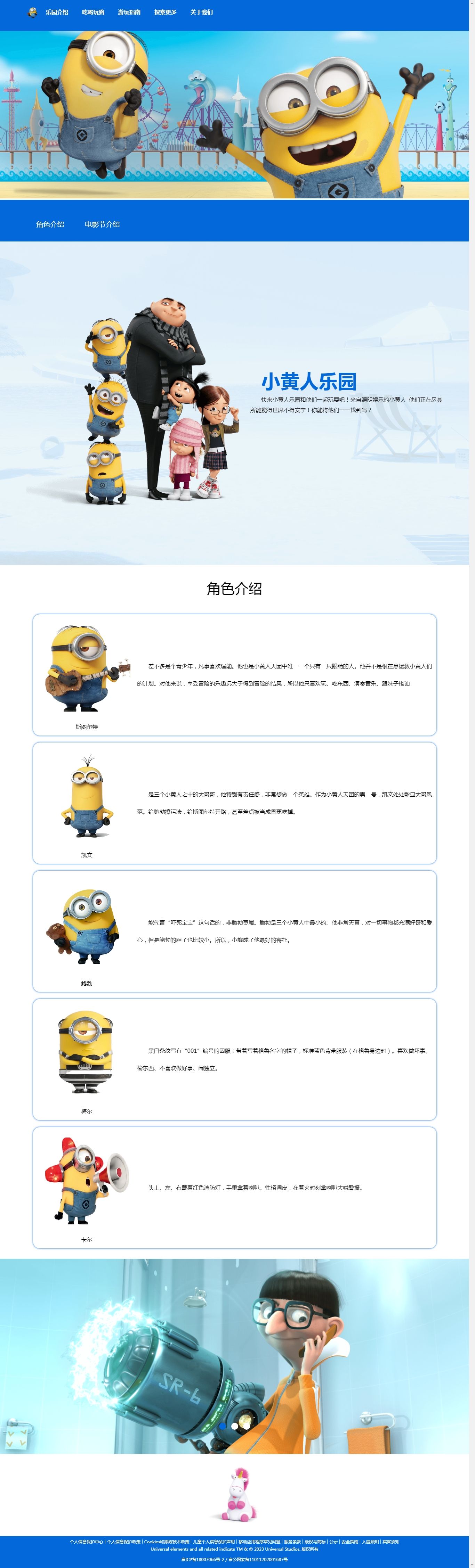Open 游玩指南 navigation link
This screenshot has width=475, height=1568.
tap(129, 12)
